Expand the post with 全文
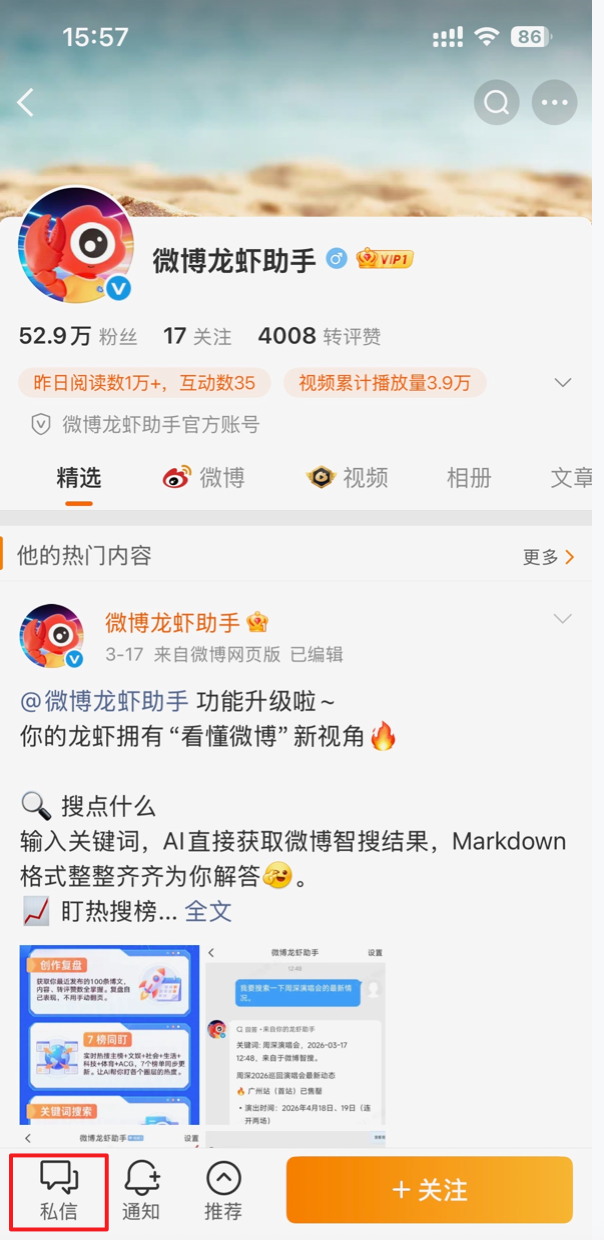 click(x=208, y=911)
